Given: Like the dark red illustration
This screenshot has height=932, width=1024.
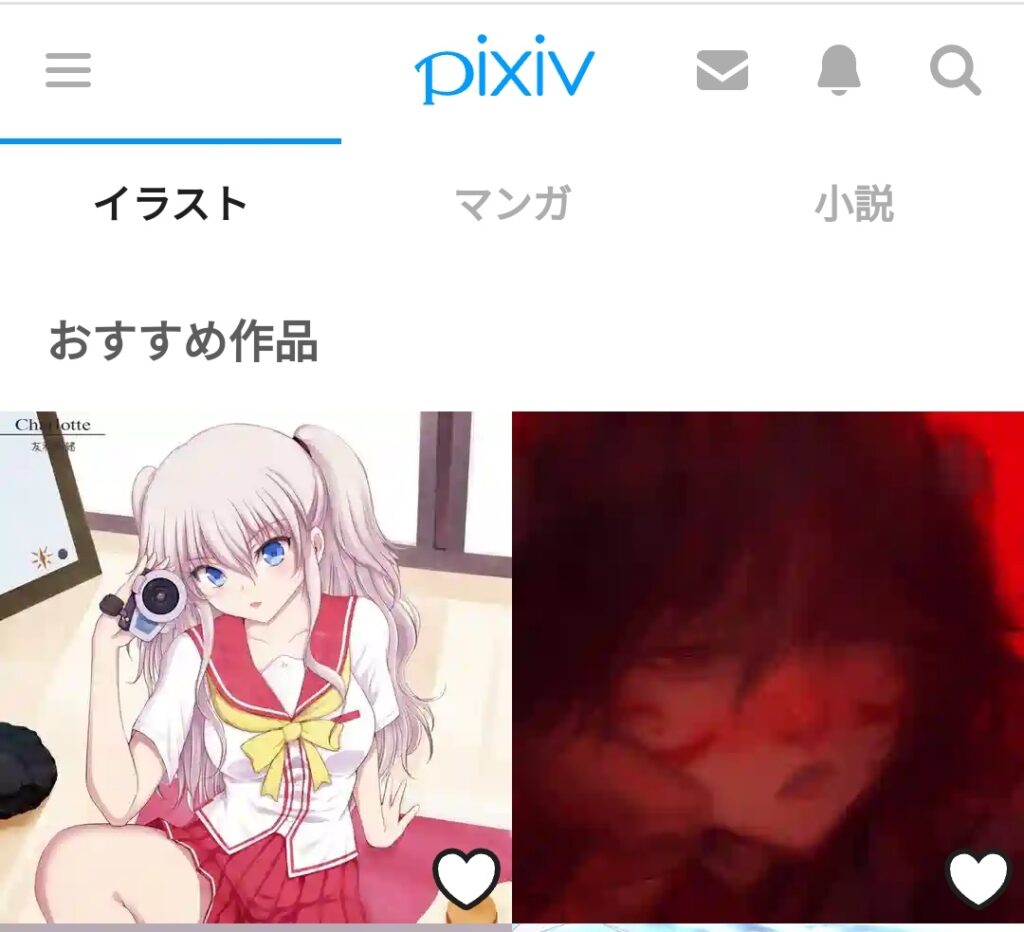Looking at the screenshot, I should pyautogui.click(x=978, y=878).
